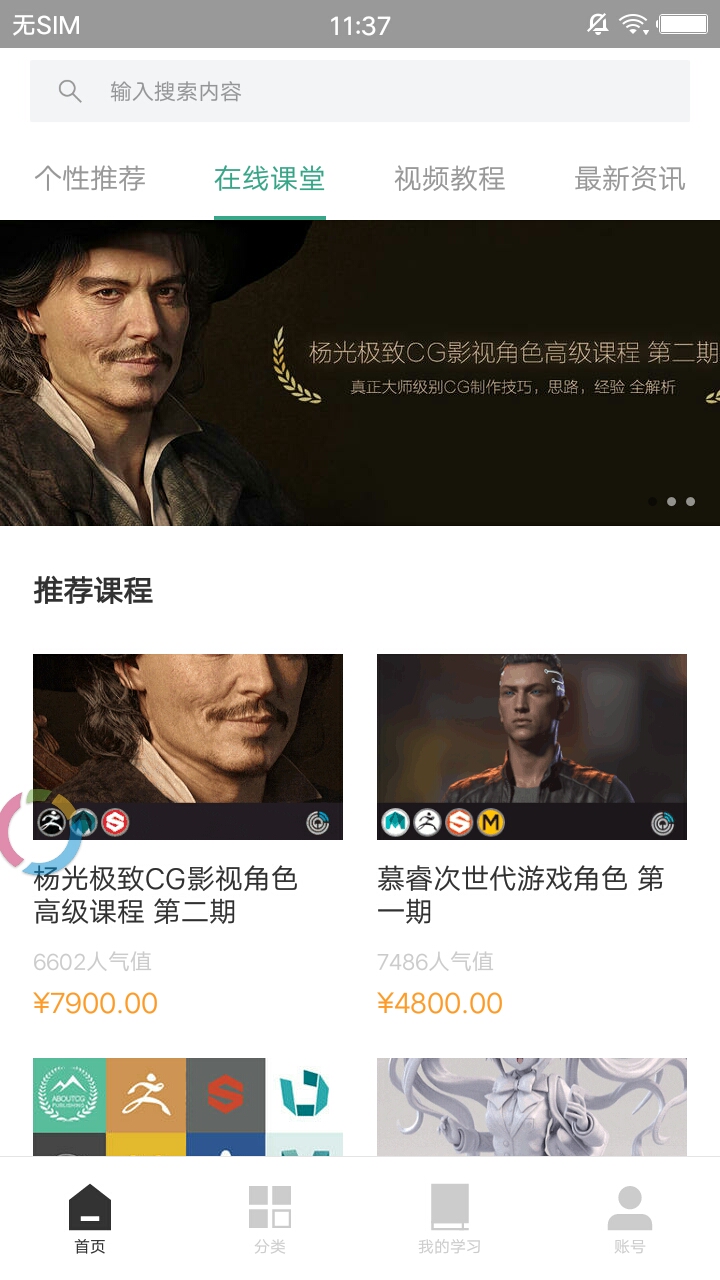Select the 在线课堂 tab
The width and height of the screenshot is (720, 1280).
coord(270,179)
